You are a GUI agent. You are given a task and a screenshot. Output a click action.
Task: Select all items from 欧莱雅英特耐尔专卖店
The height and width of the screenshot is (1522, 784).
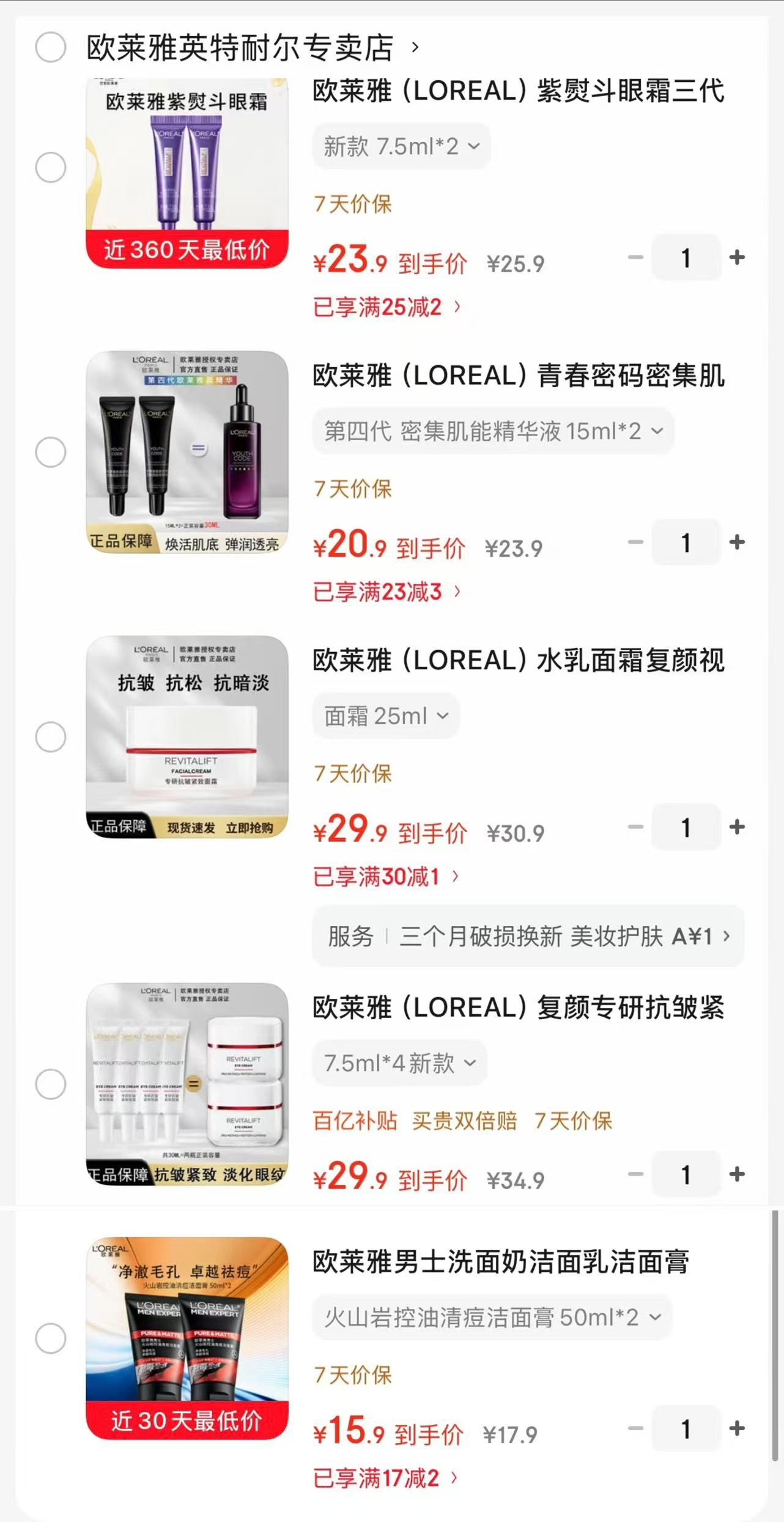point(51,48)
